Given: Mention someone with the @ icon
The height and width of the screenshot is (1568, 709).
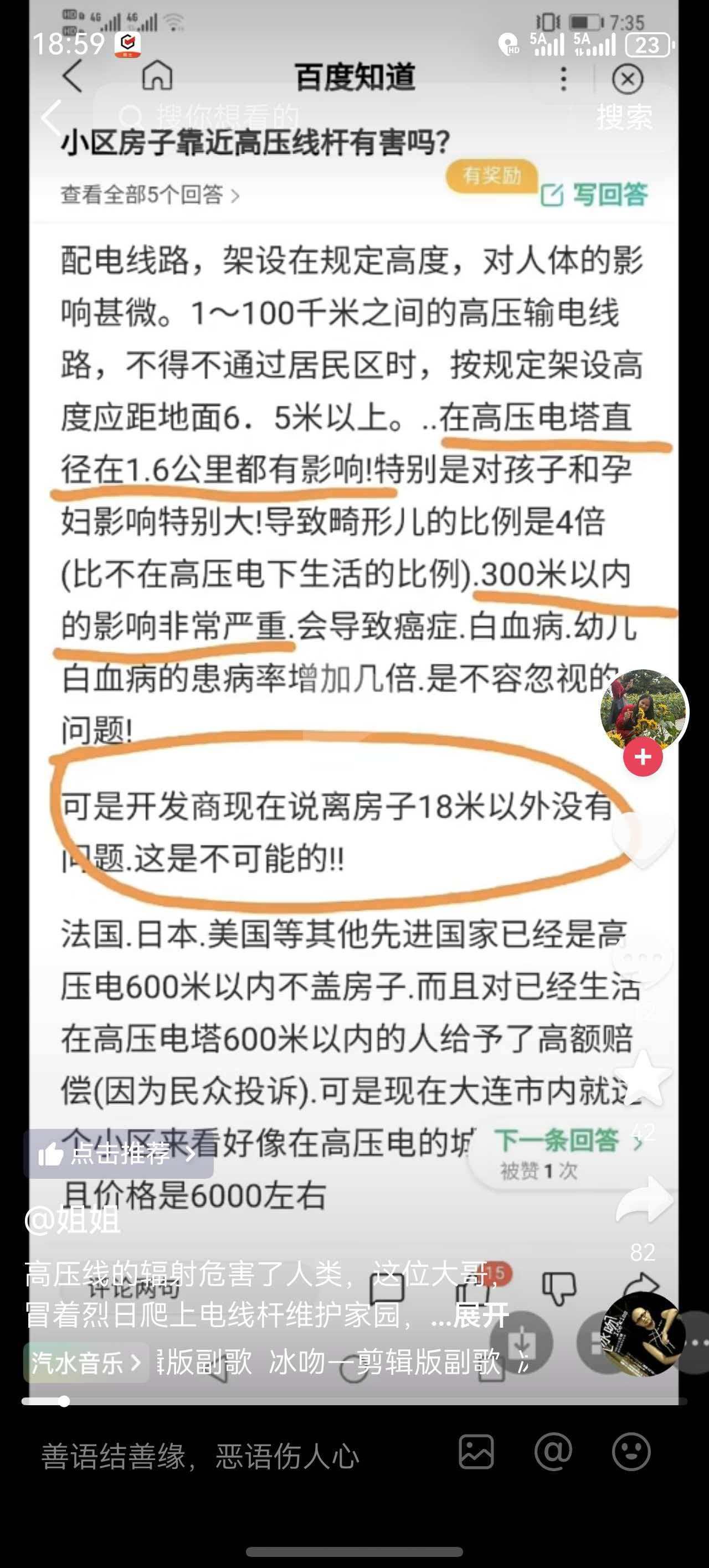Looking at the screenshot, I should tap(553, 1452).
